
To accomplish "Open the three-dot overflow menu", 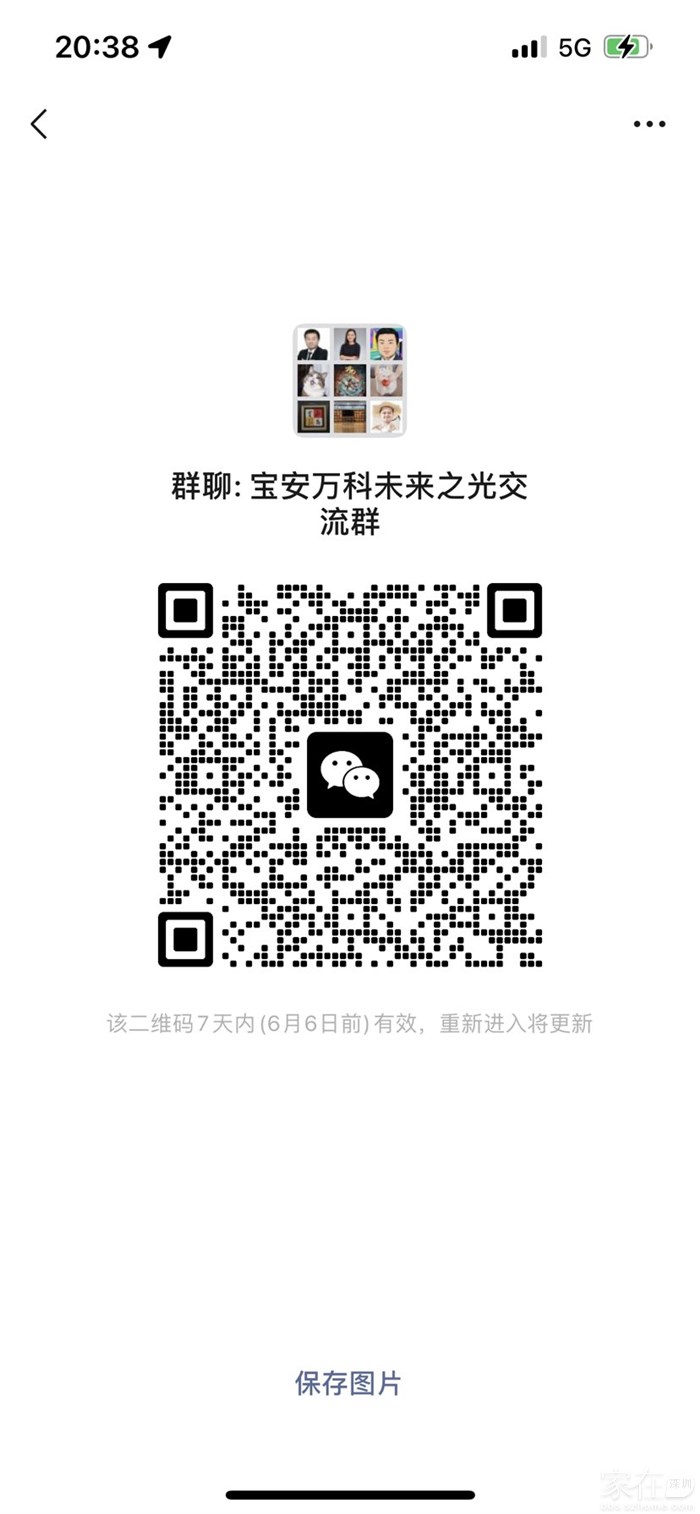I will click(649, 124).
